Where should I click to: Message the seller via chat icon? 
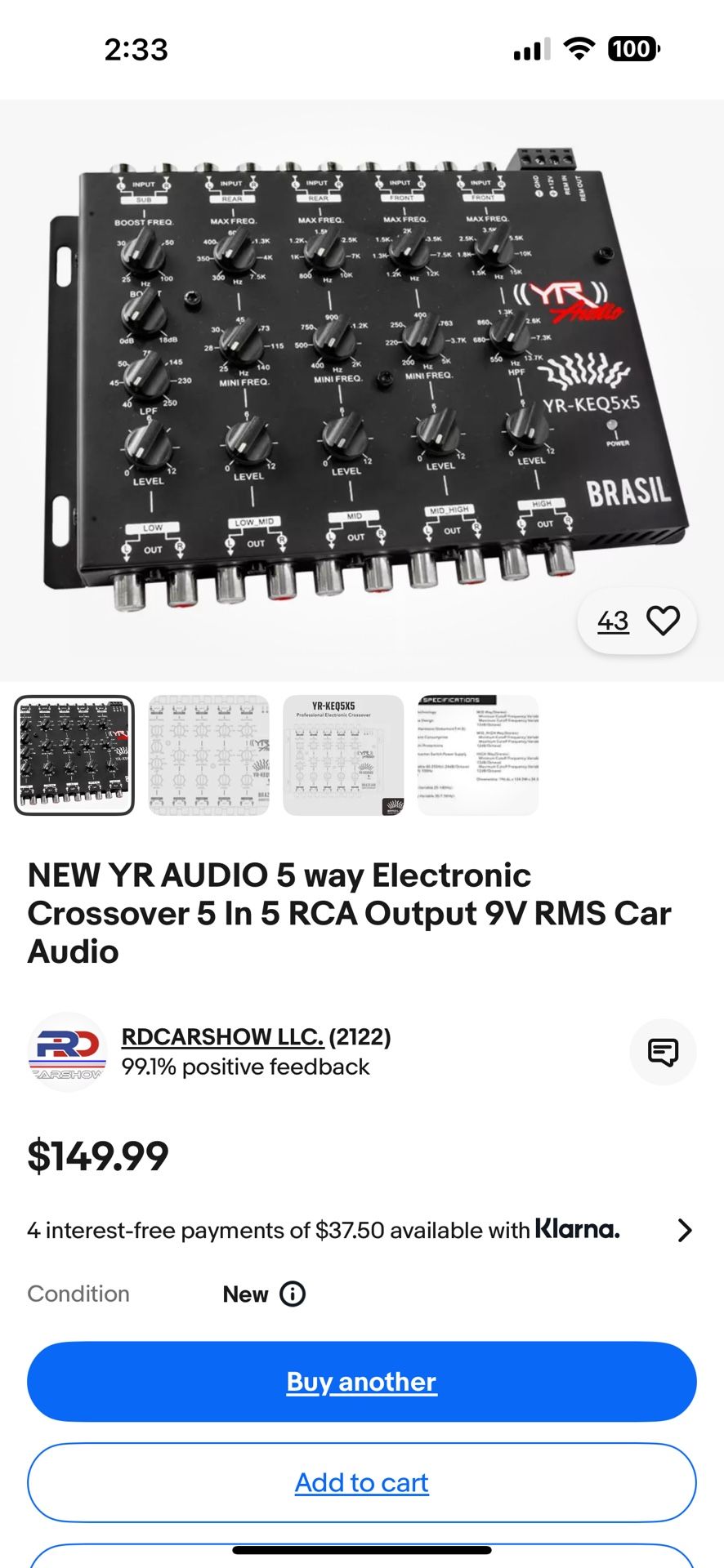tap(663, 1052)
